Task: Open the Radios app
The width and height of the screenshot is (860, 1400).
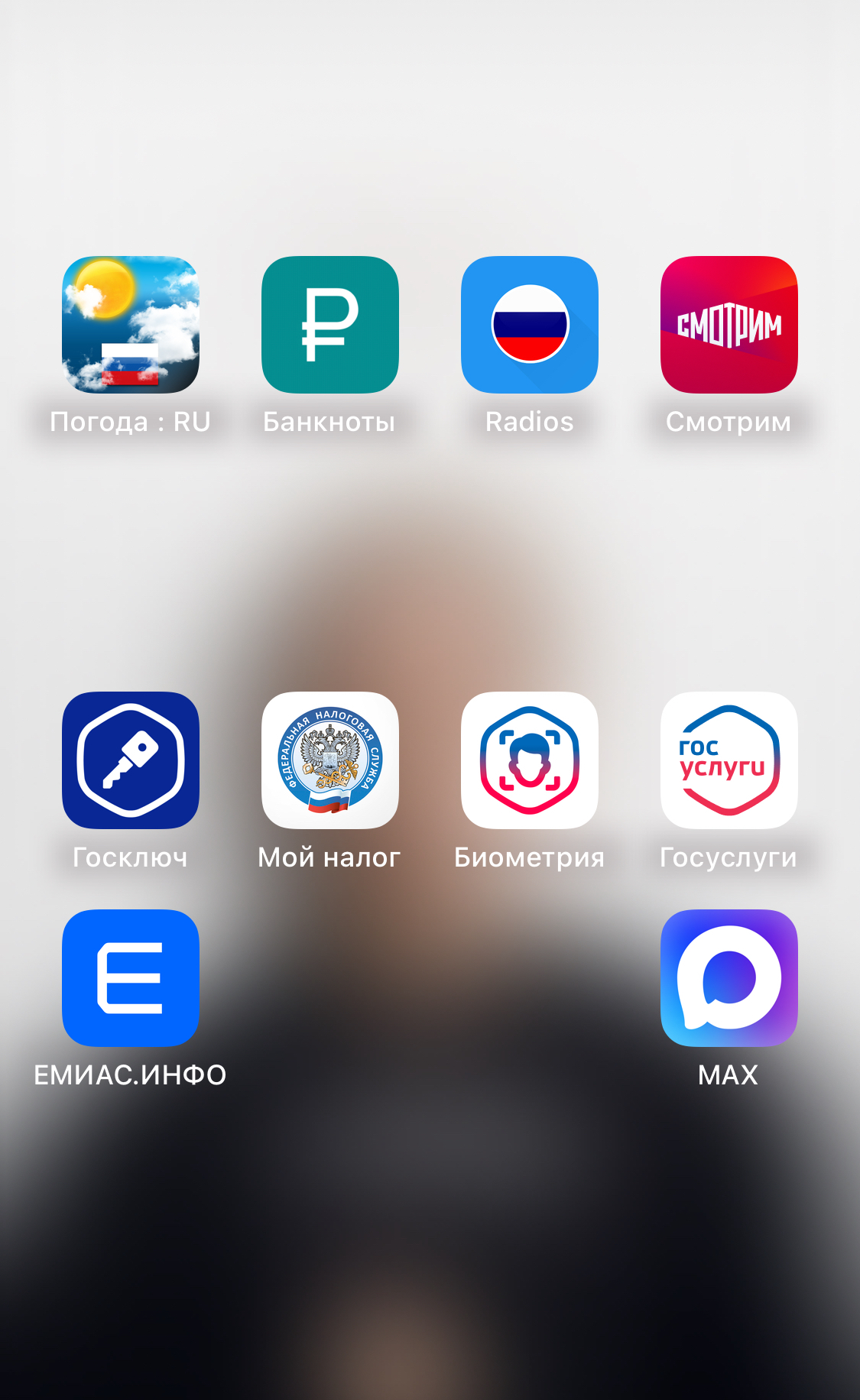Action: 530,325
